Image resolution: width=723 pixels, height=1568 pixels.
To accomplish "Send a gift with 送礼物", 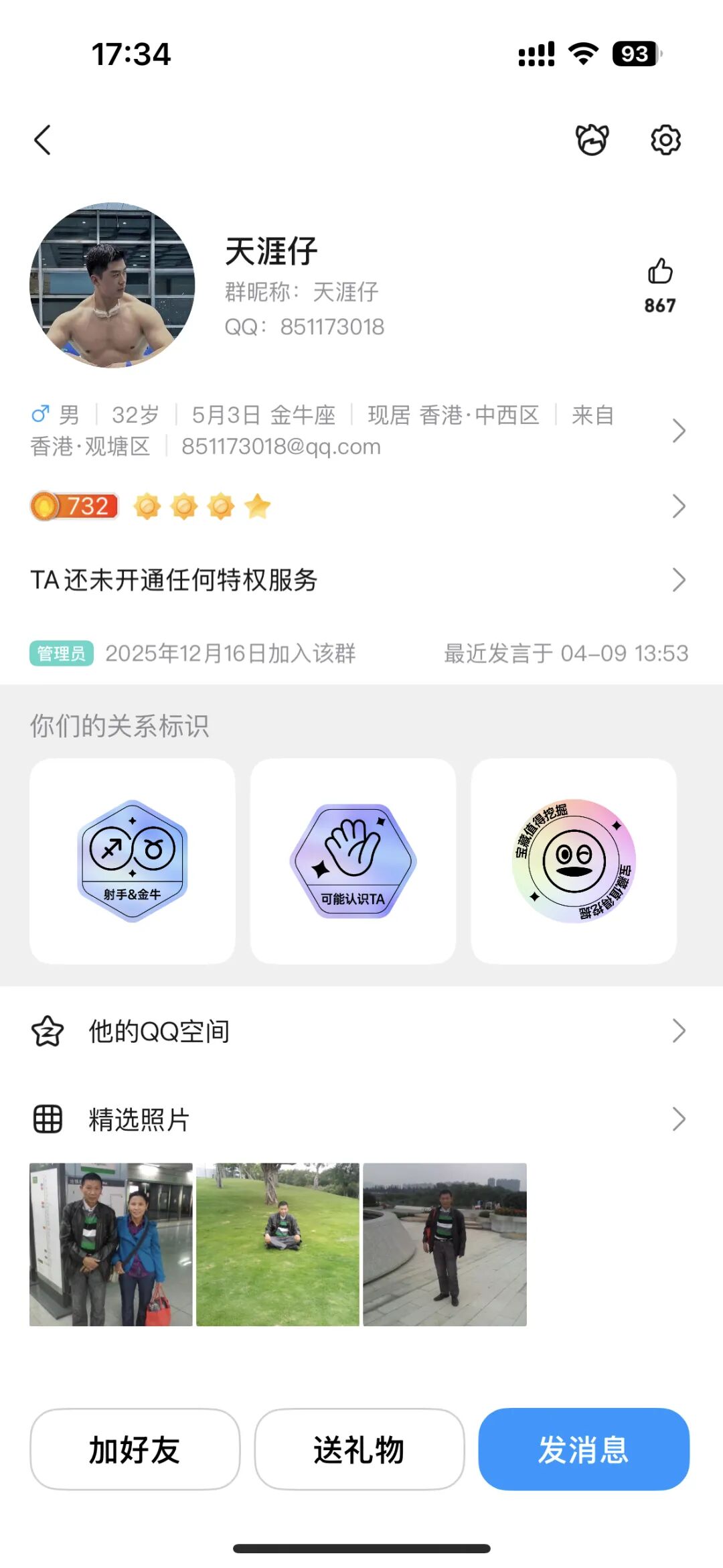I will coord(359,1449).
